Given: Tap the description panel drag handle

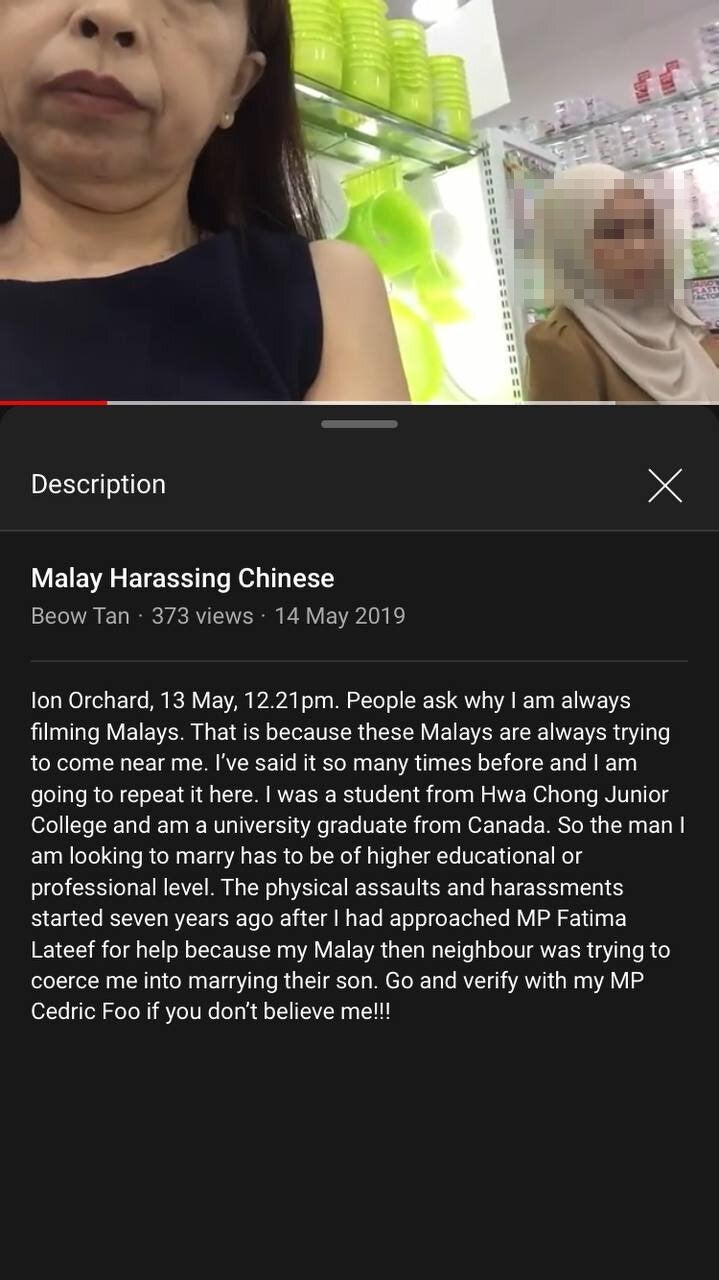Looking at the screenshot, I should tap(359, 424).
